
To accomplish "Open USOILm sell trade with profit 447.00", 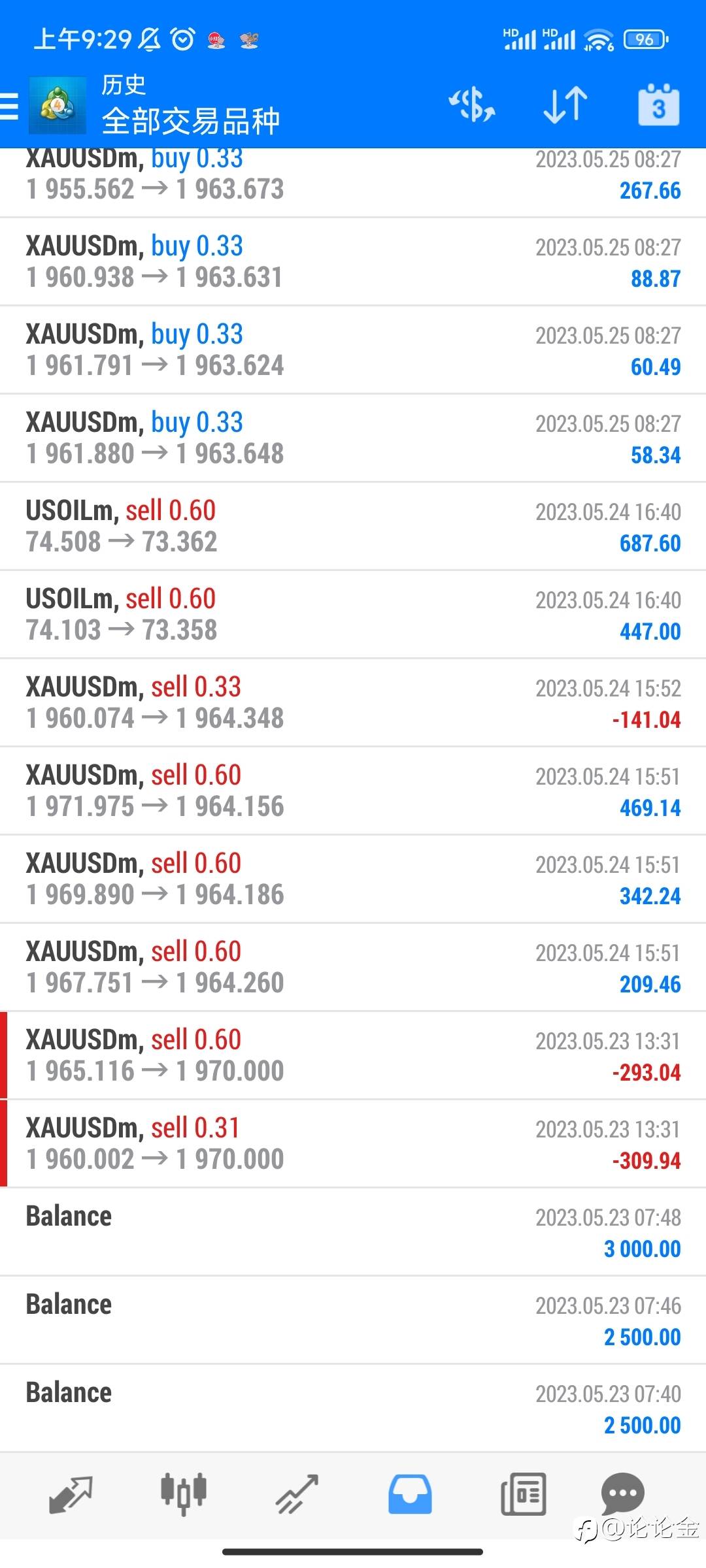I will coord(353,615).
